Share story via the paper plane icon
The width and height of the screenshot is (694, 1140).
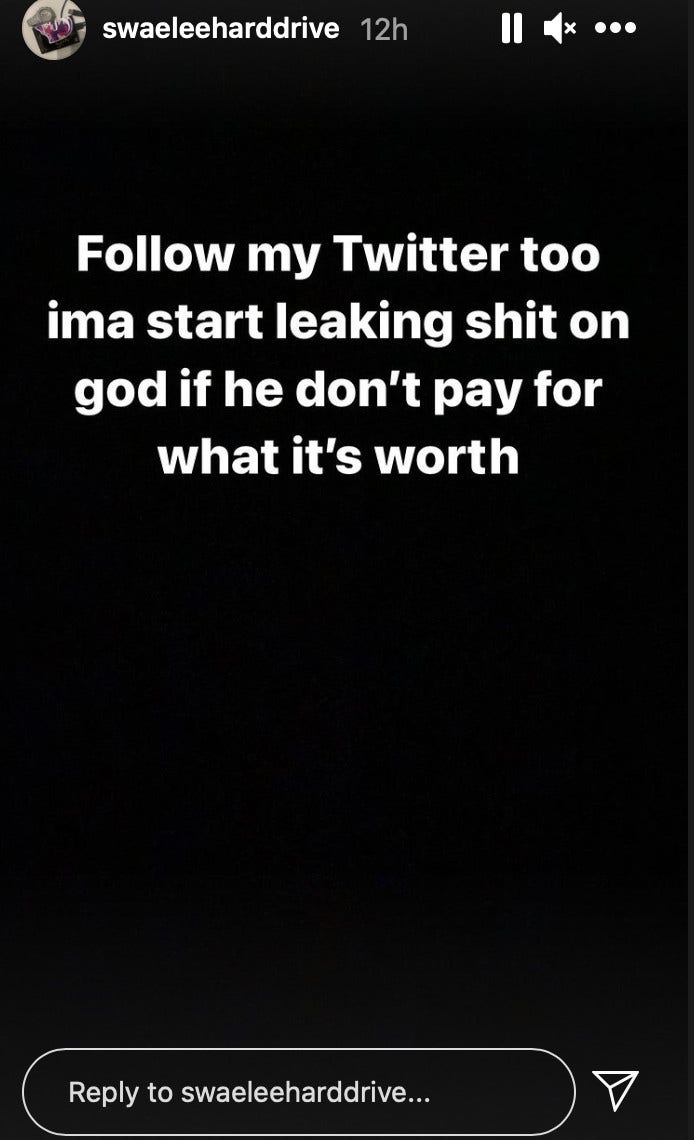616,1090
